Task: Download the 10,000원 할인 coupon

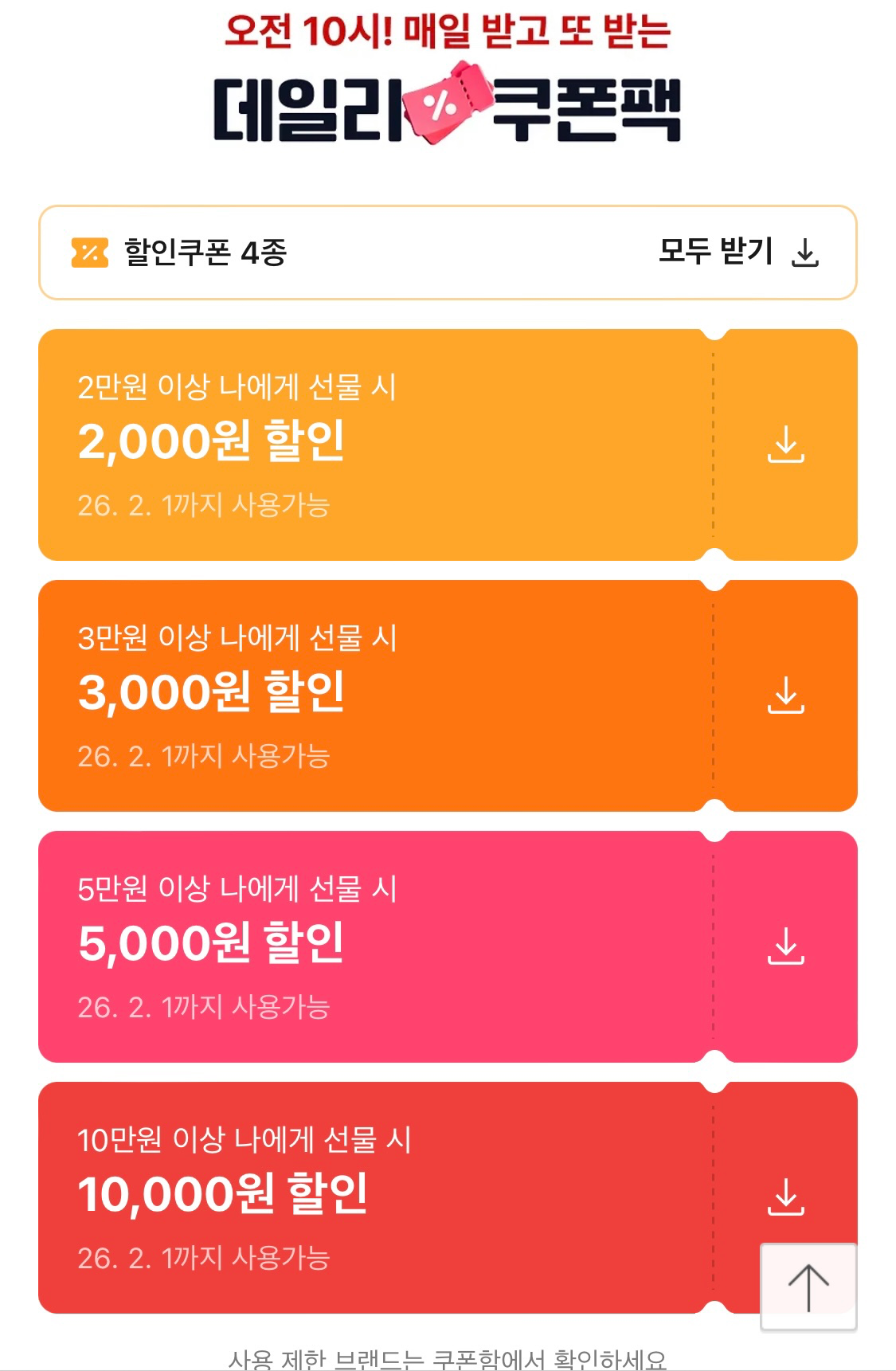Action: pos(785,1197)
